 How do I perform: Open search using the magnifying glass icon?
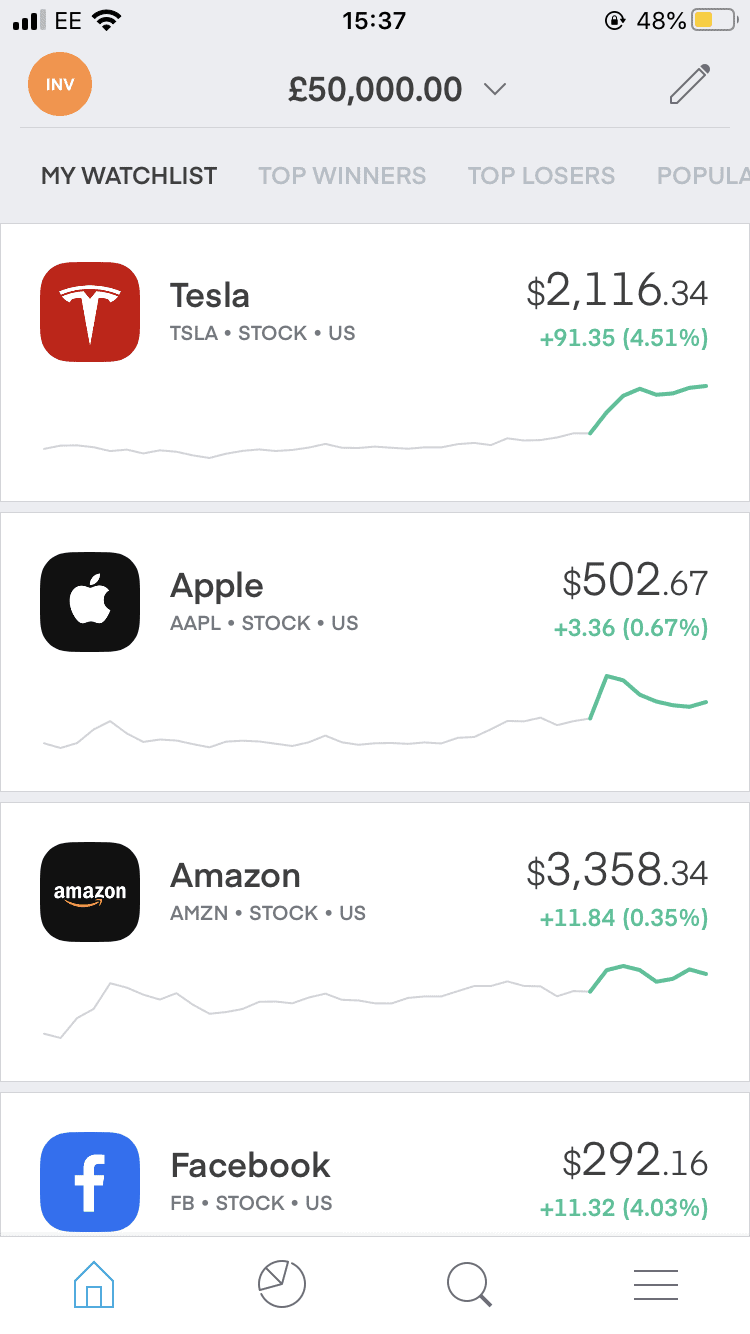click(x=468, y=1284)
